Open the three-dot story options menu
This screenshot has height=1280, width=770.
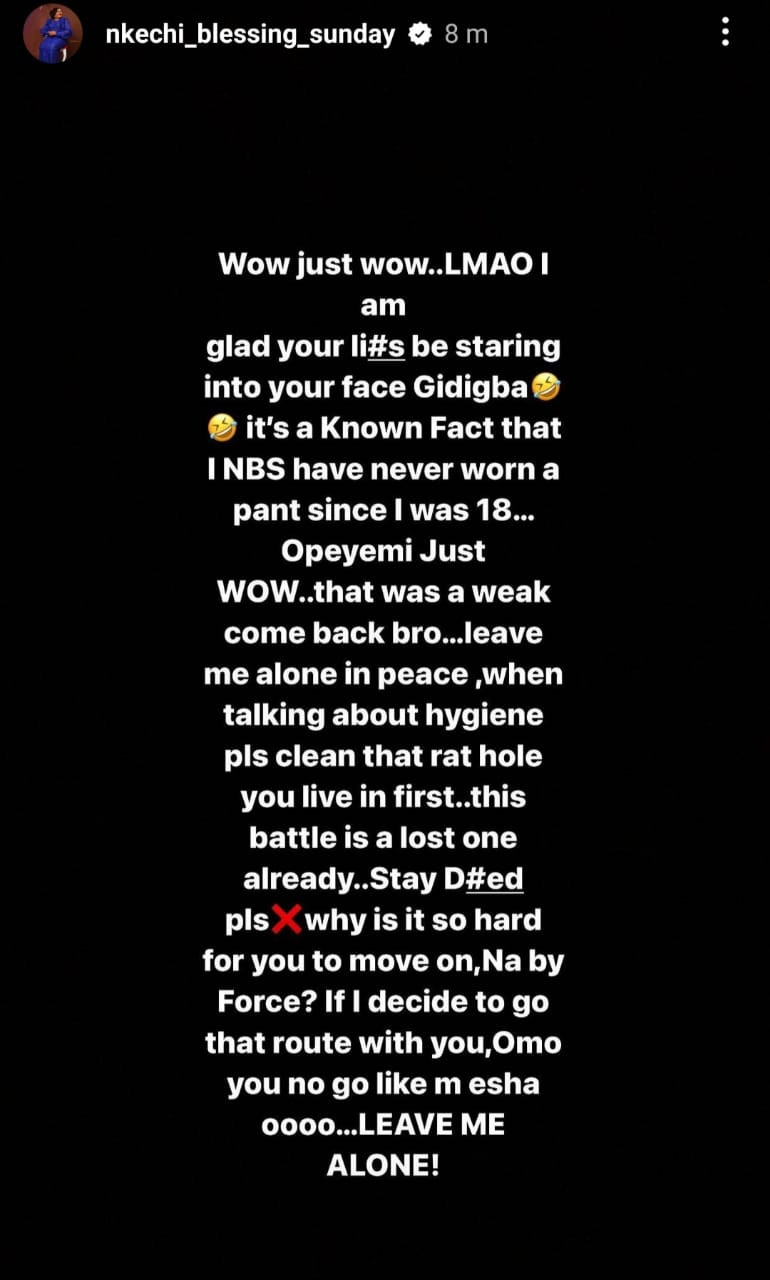pos(726,33)
